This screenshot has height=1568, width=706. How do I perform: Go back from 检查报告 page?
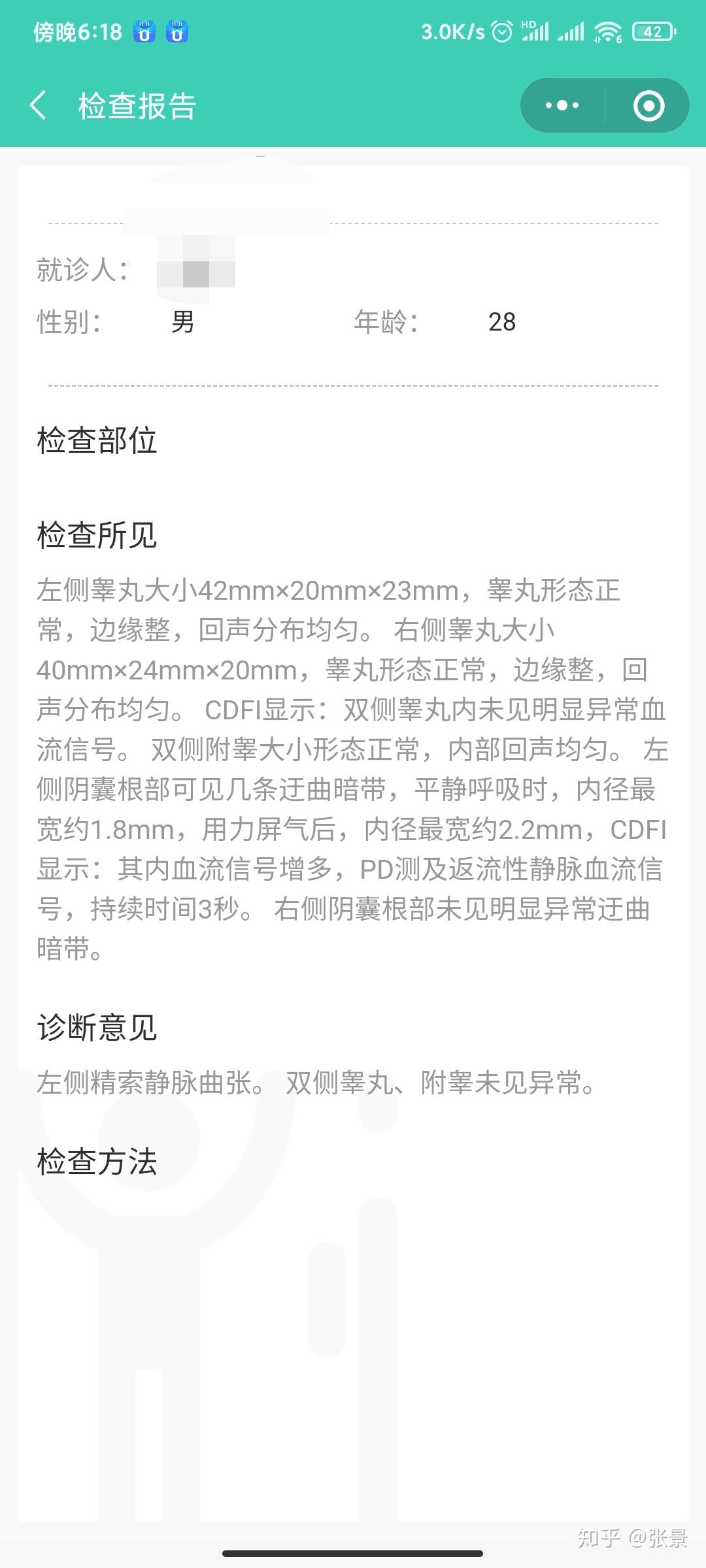pos(39,105)
